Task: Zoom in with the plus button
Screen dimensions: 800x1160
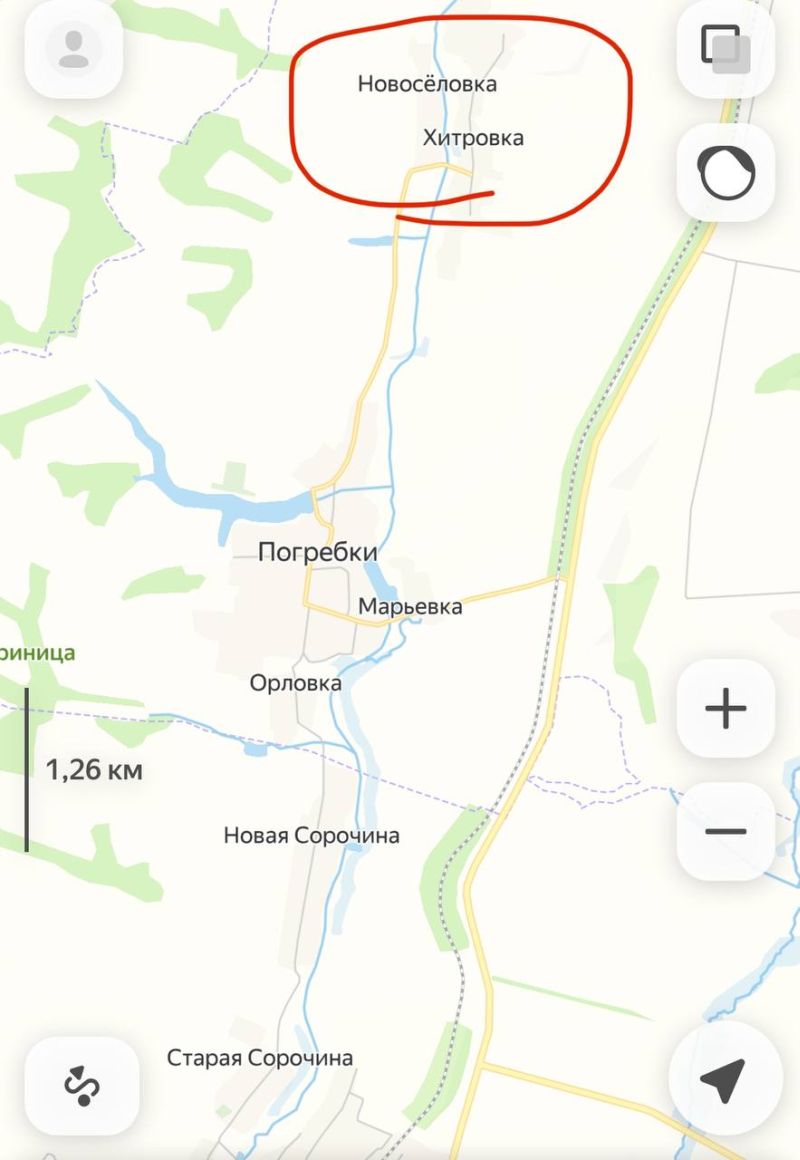Action: point(725,709)
